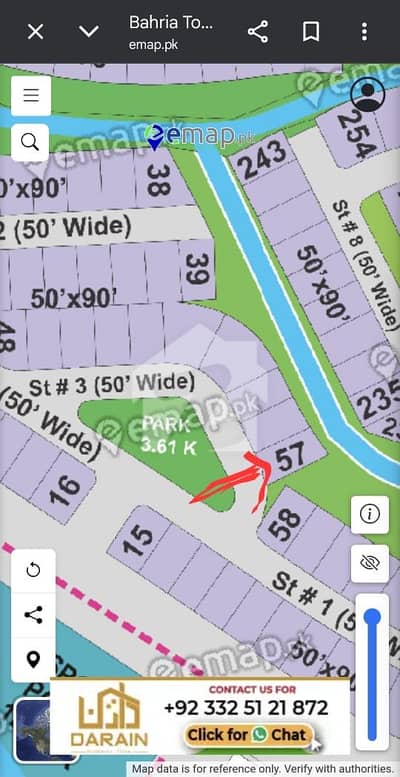Screen dimensions: 400x777
Task: Close the browser tab with X
Action: pos(35,32)
